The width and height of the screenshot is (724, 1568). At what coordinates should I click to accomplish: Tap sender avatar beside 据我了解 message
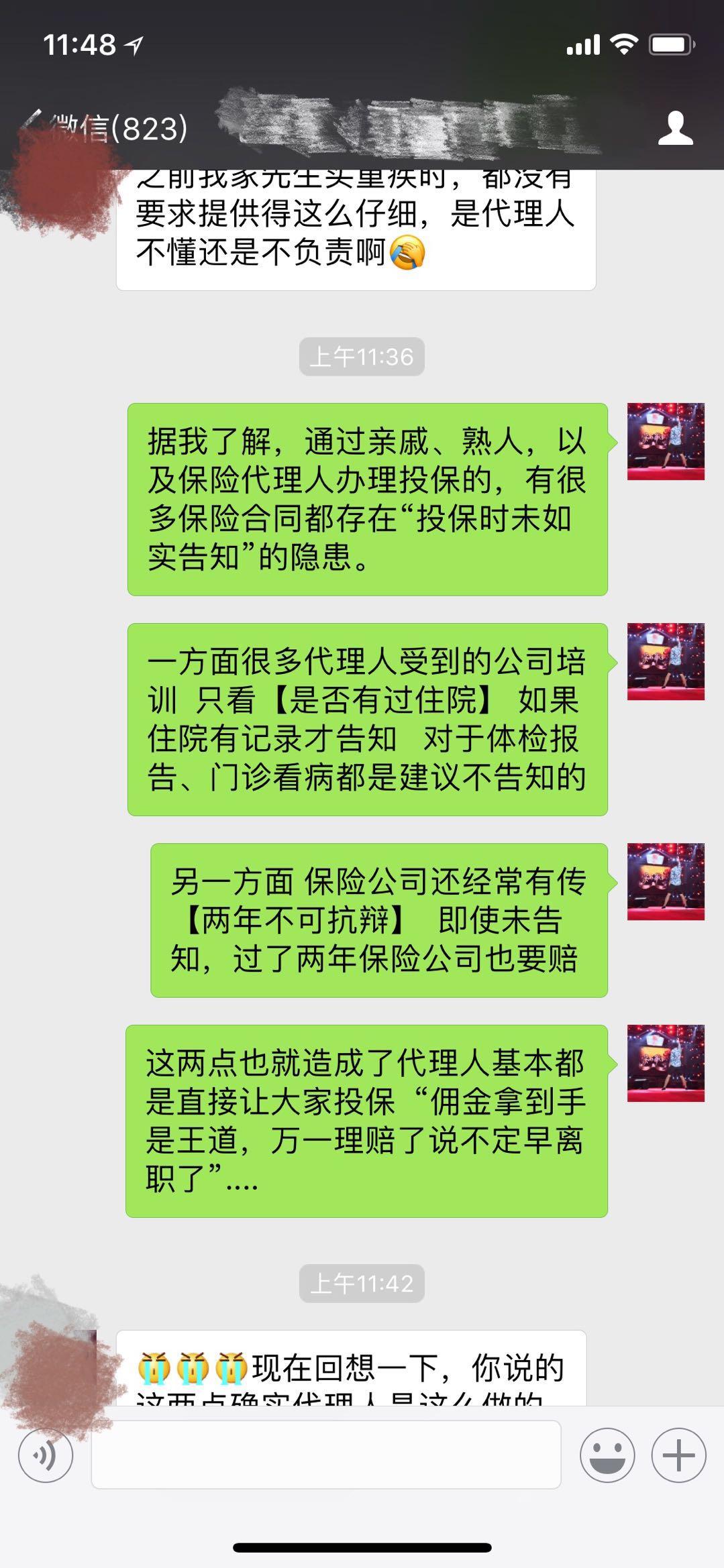665,441
